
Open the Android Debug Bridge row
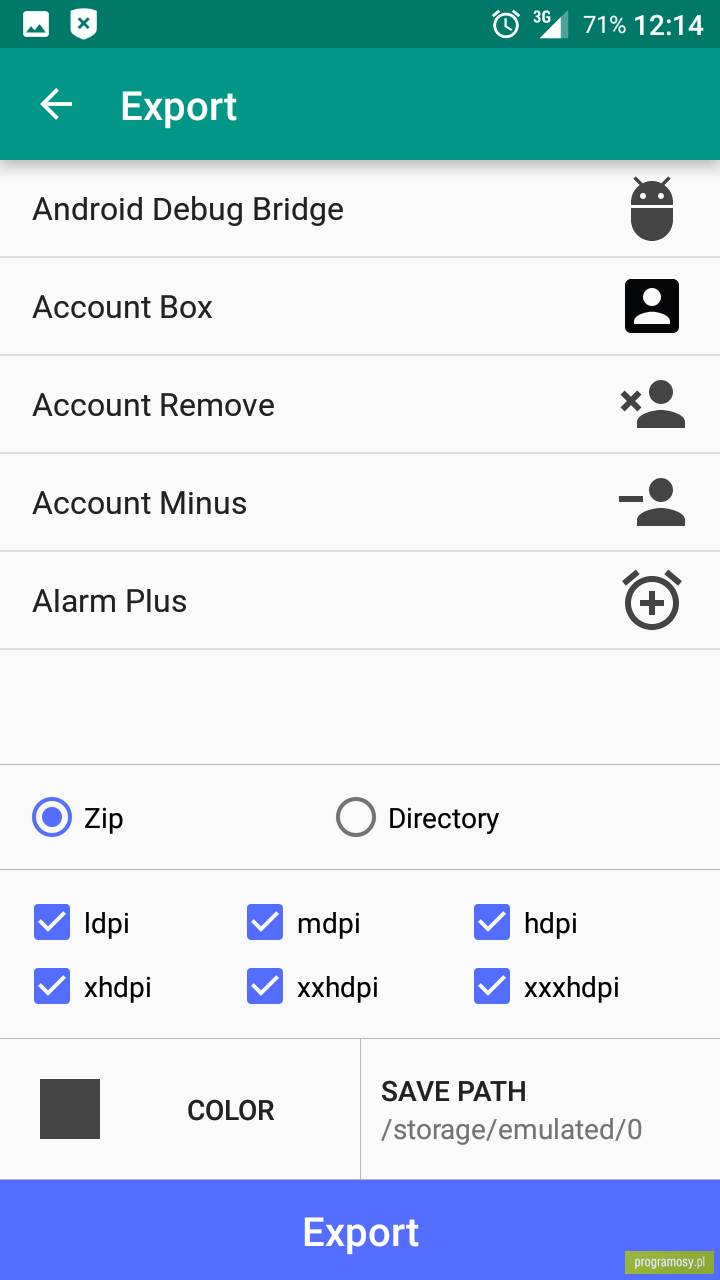pyautogui.click(x=360, y=209)
